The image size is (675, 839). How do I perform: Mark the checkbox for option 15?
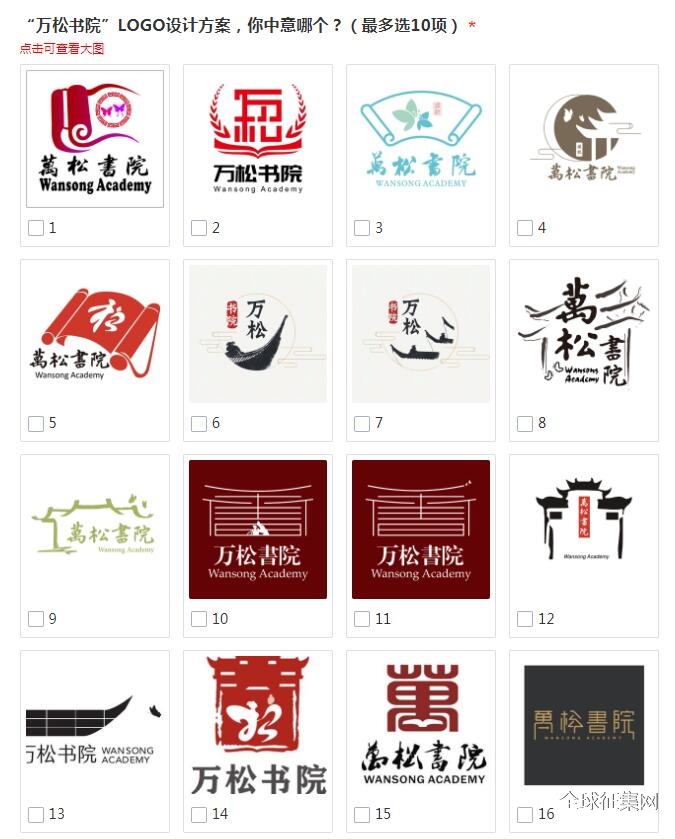pos(362,814)
